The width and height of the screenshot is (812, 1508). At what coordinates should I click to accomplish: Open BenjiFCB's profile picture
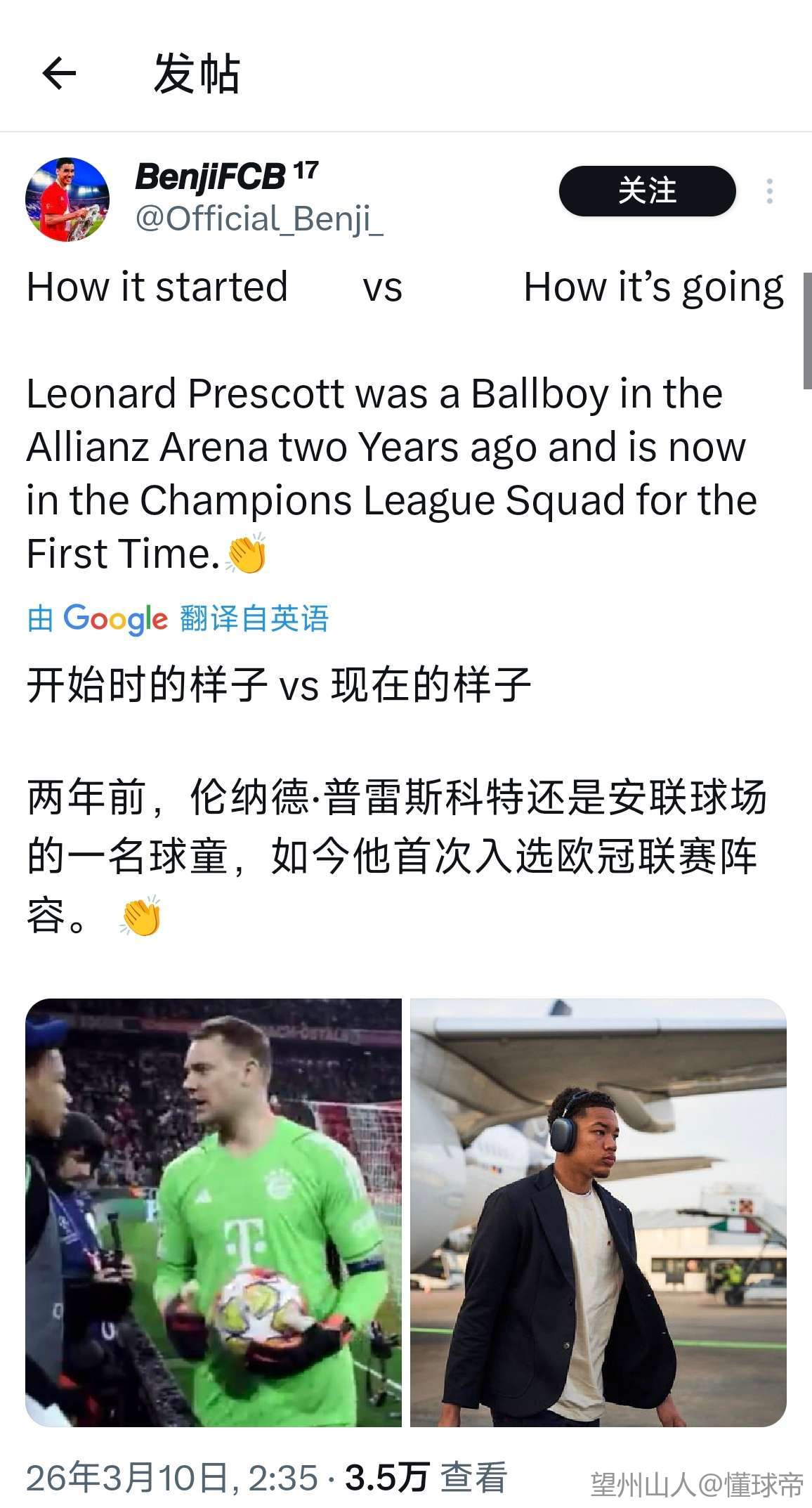(67, 200)
